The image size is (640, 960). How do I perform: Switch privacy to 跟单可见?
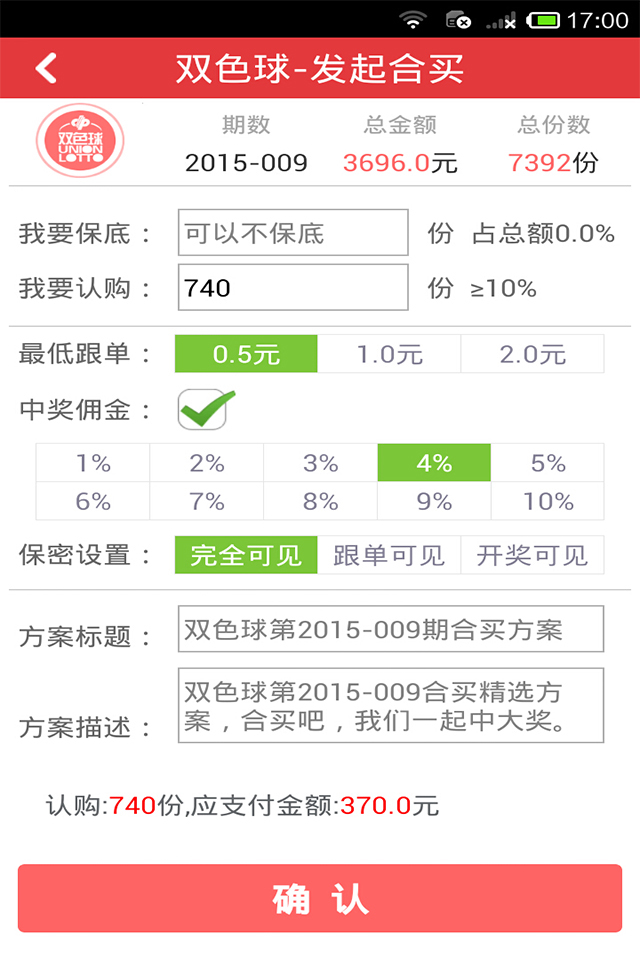tap(389, 555)
